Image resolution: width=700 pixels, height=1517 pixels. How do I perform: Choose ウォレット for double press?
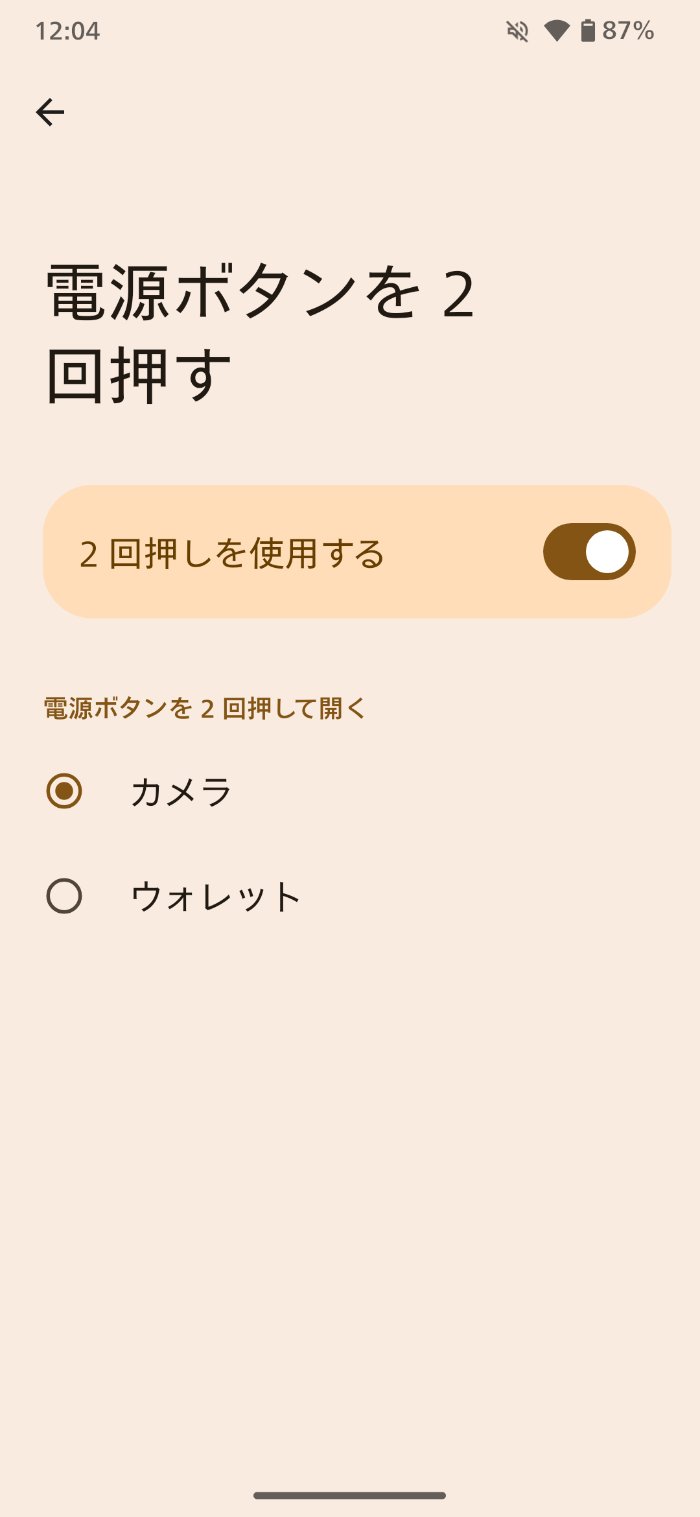coord(65,896)
